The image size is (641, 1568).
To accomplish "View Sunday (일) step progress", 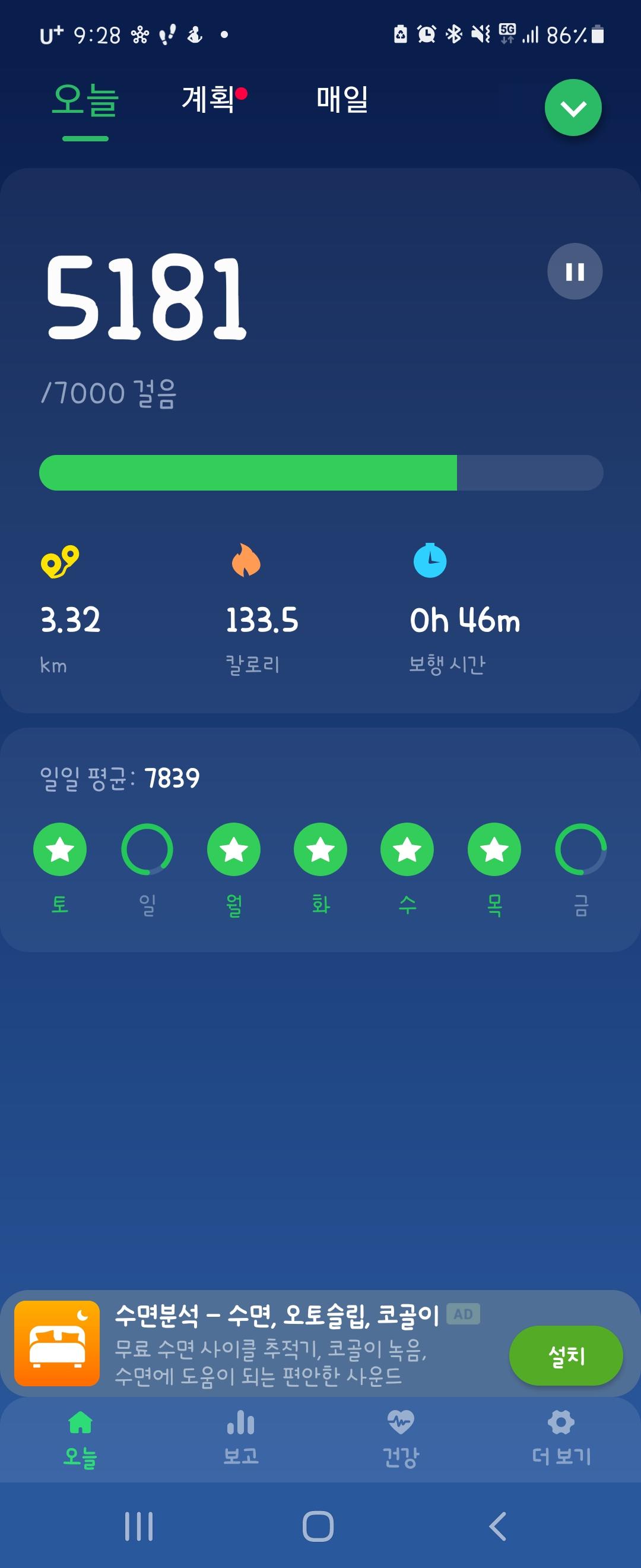I will (x=147, y=849).
